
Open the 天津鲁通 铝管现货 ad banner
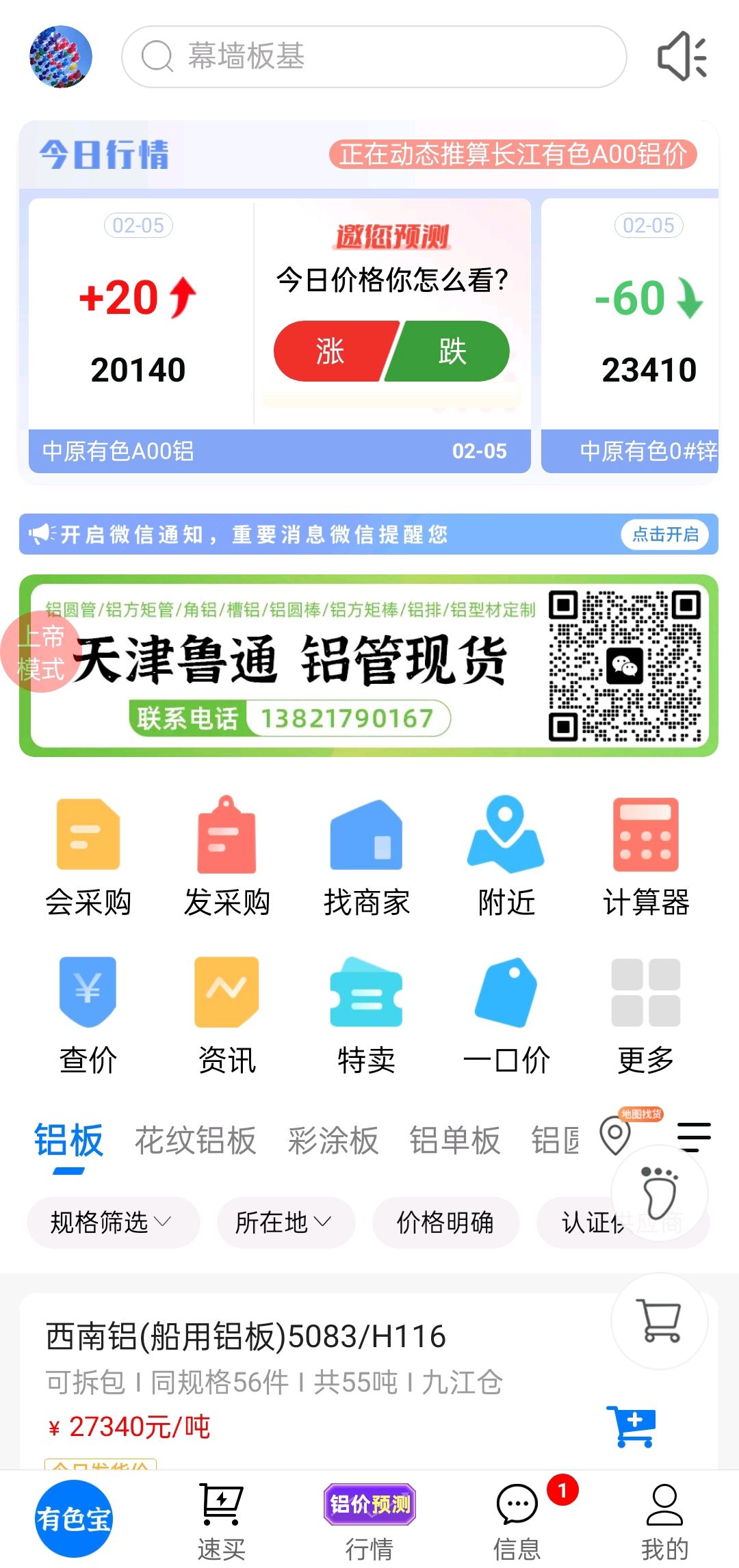(x=369, y=666)
